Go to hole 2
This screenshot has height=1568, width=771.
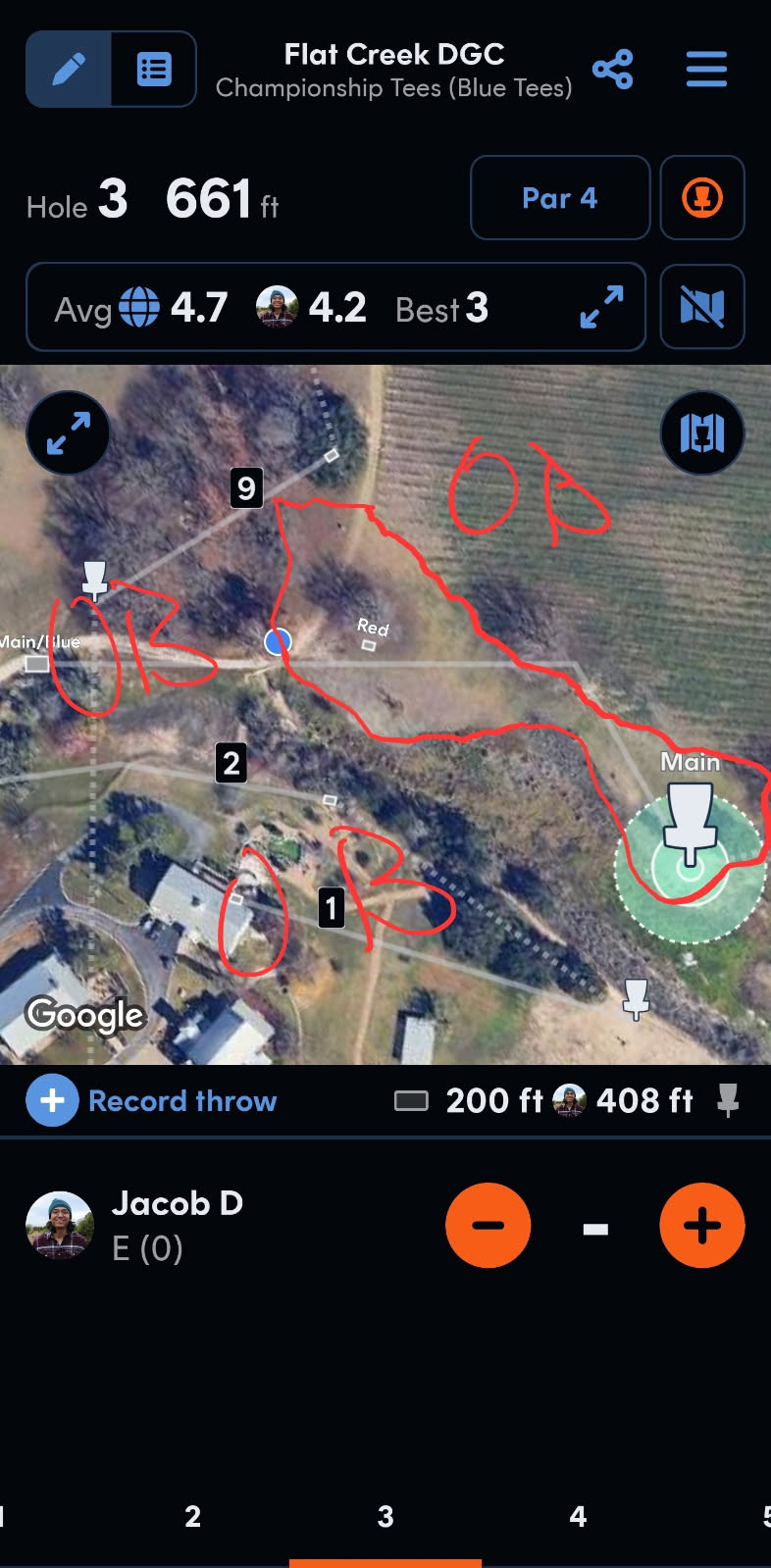click(193, 1517)
